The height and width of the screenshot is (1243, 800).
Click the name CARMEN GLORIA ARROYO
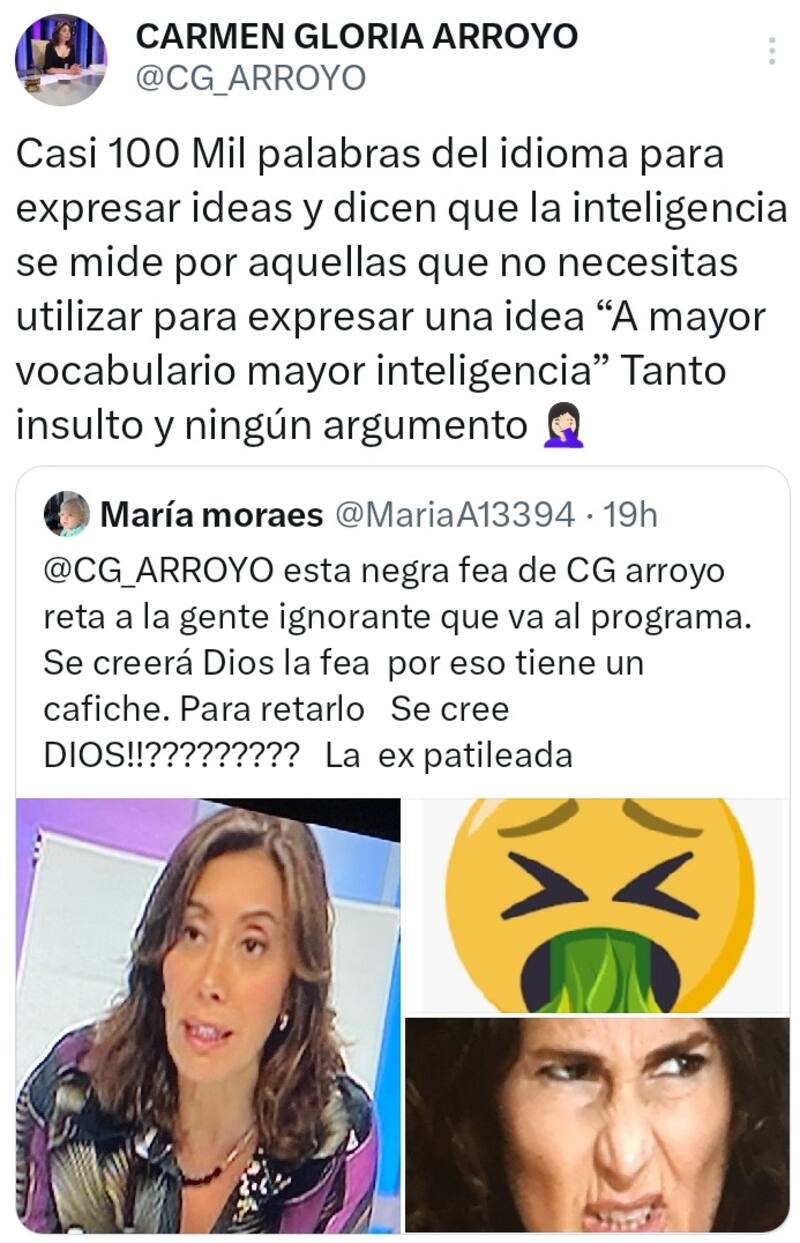tap(355, 38)
